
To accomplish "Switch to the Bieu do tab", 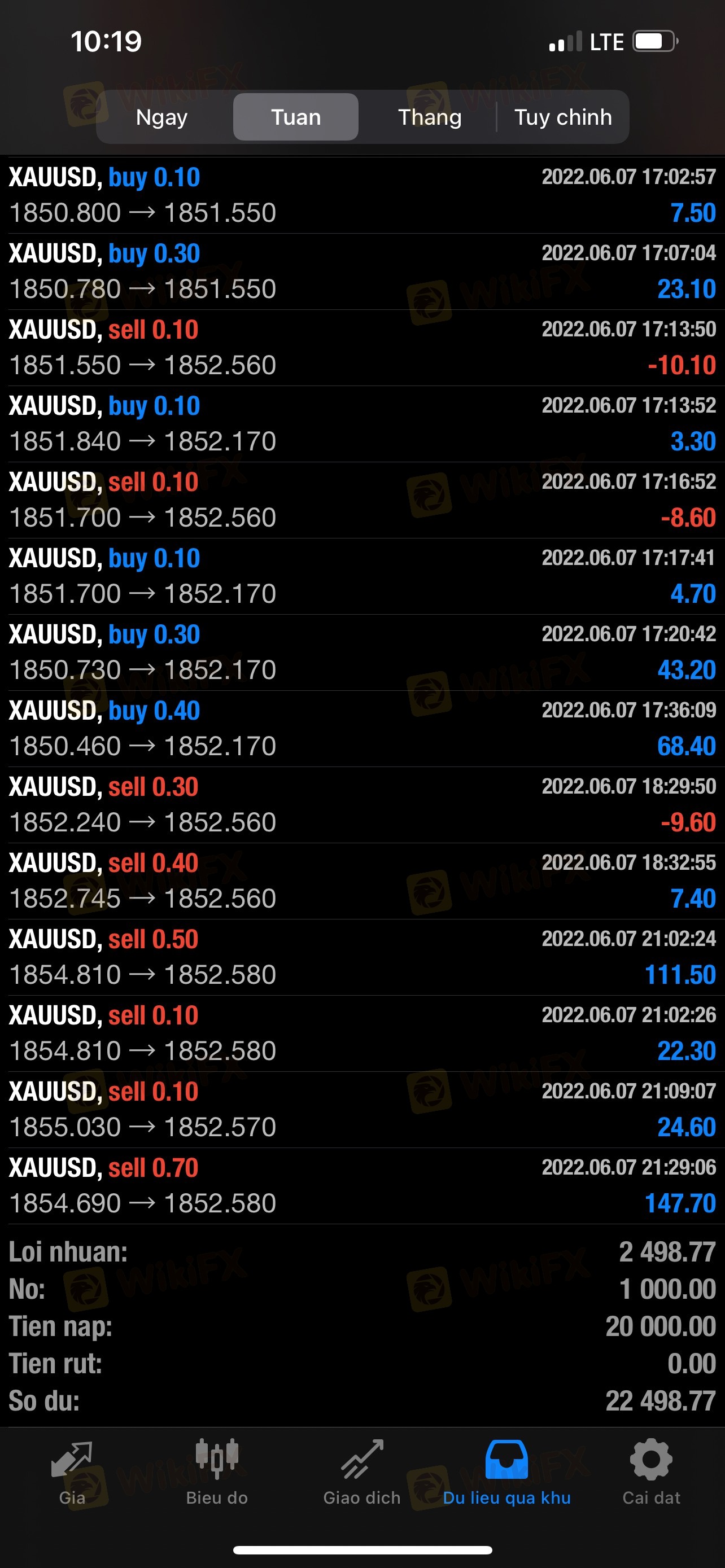I will tap(217, 1473).
